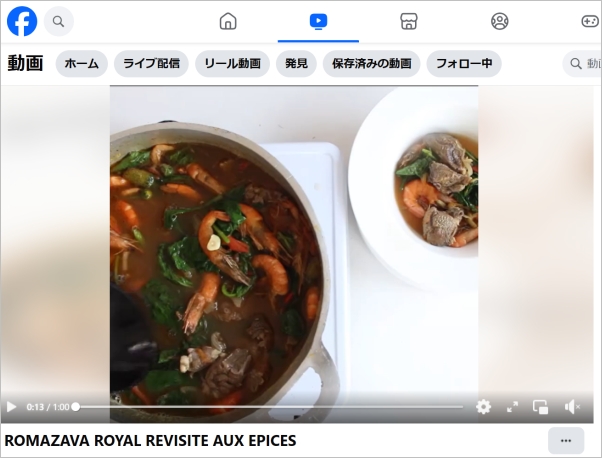Image resolution: width=602 pixels, height=458 pixels.
Task: Open picture-in-picture mode
Action: pos(541,407)
